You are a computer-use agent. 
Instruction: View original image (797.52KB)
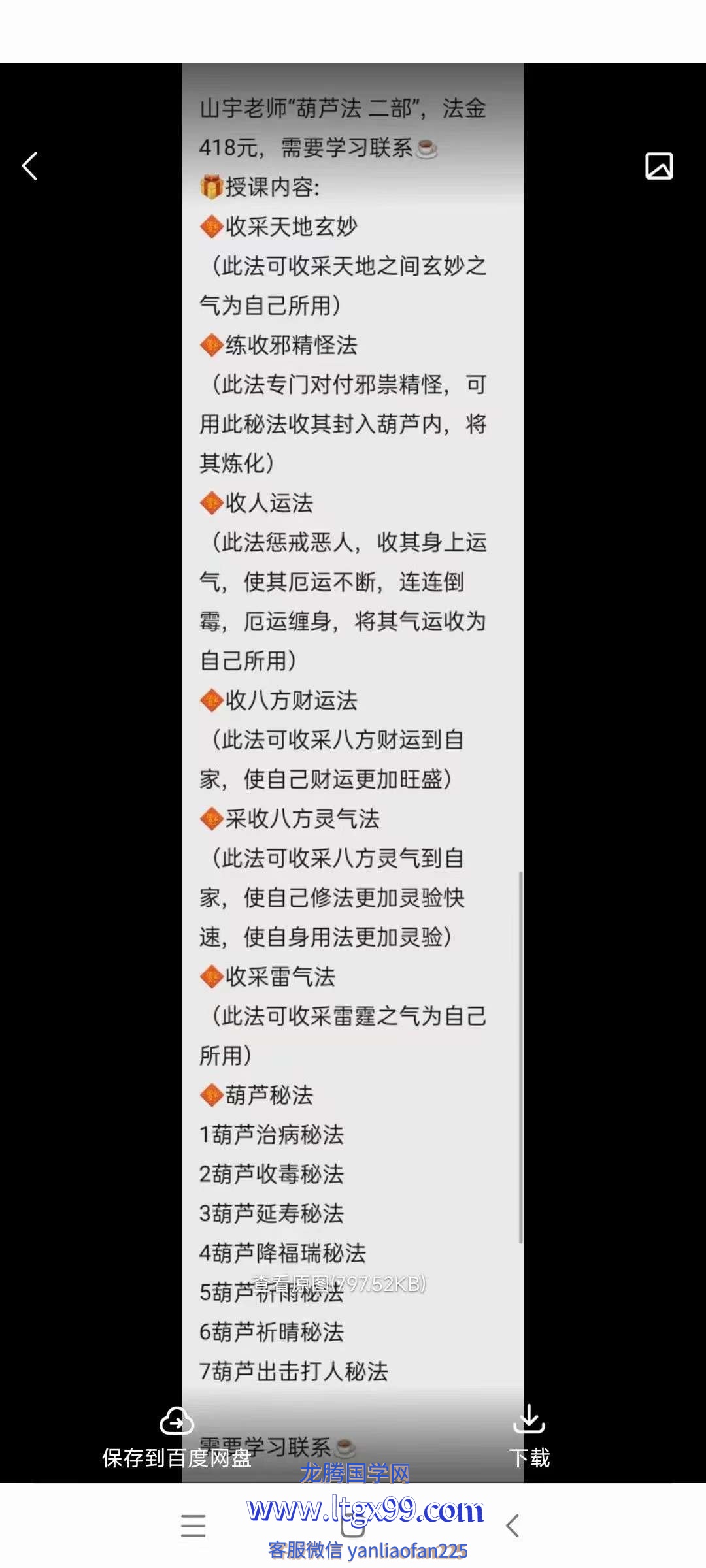[339, 1284]
